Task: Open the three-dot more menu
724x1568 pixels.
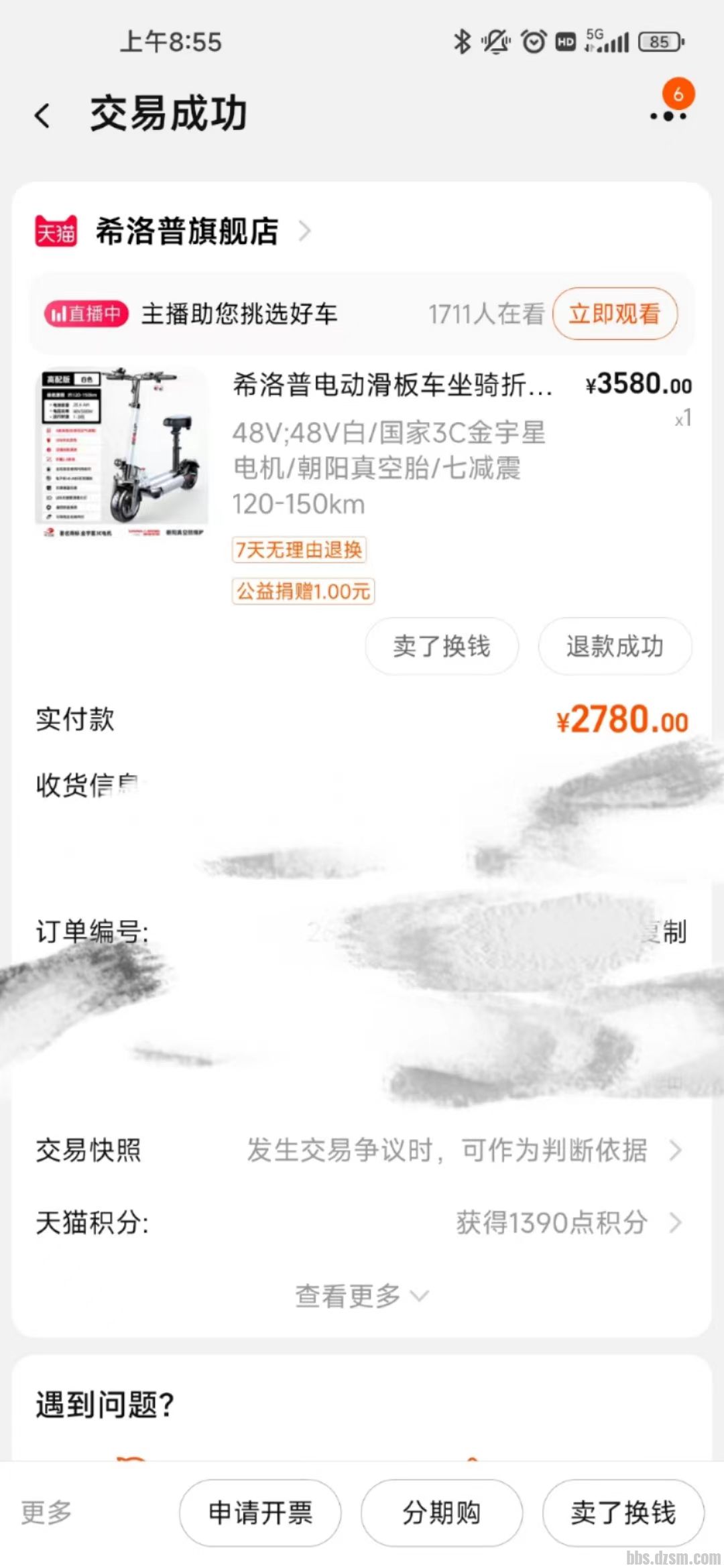Action: (668, 115)
